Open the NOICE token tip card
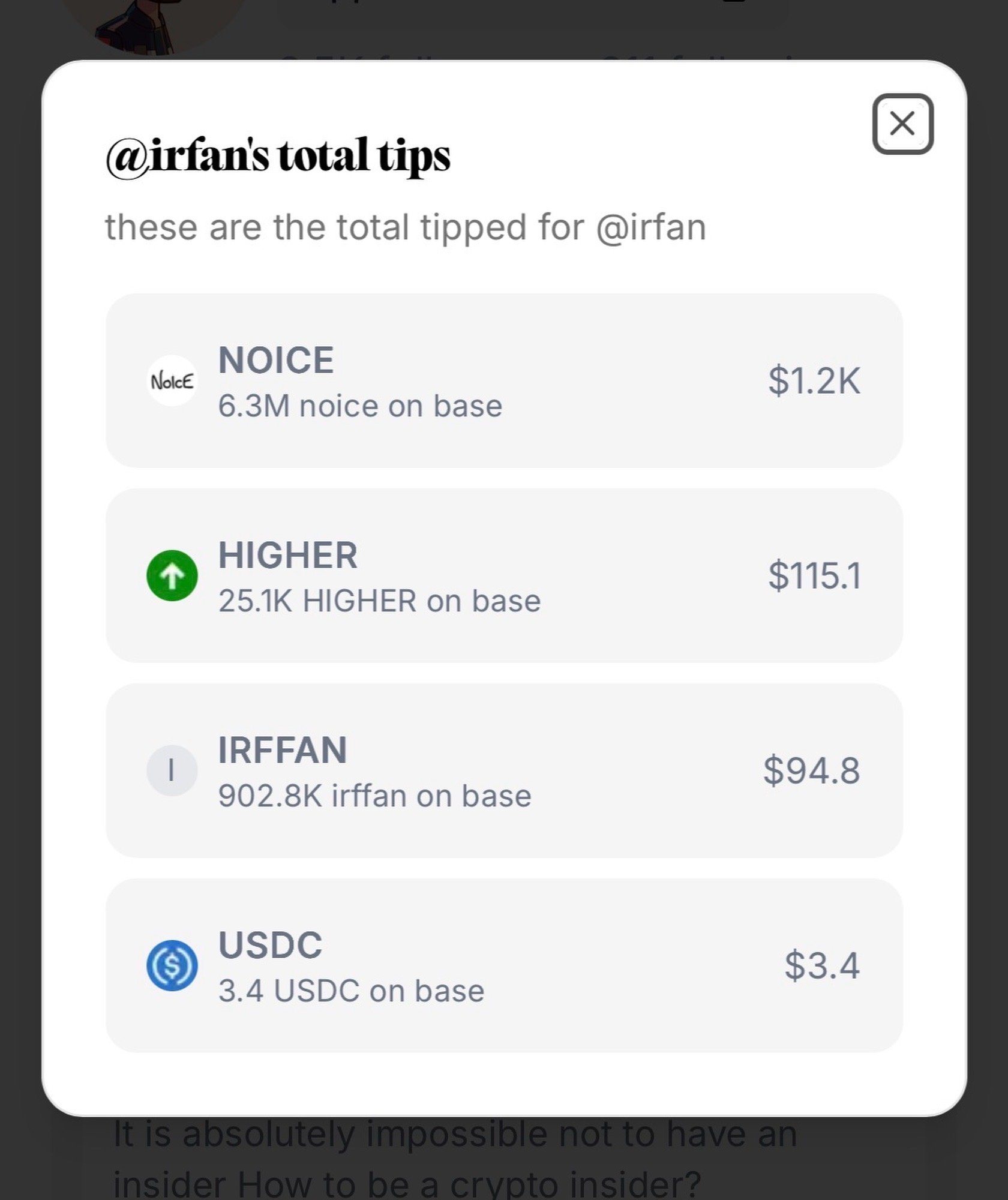This screenshot has width=1008, height=1200. click(x=504, y=380)
